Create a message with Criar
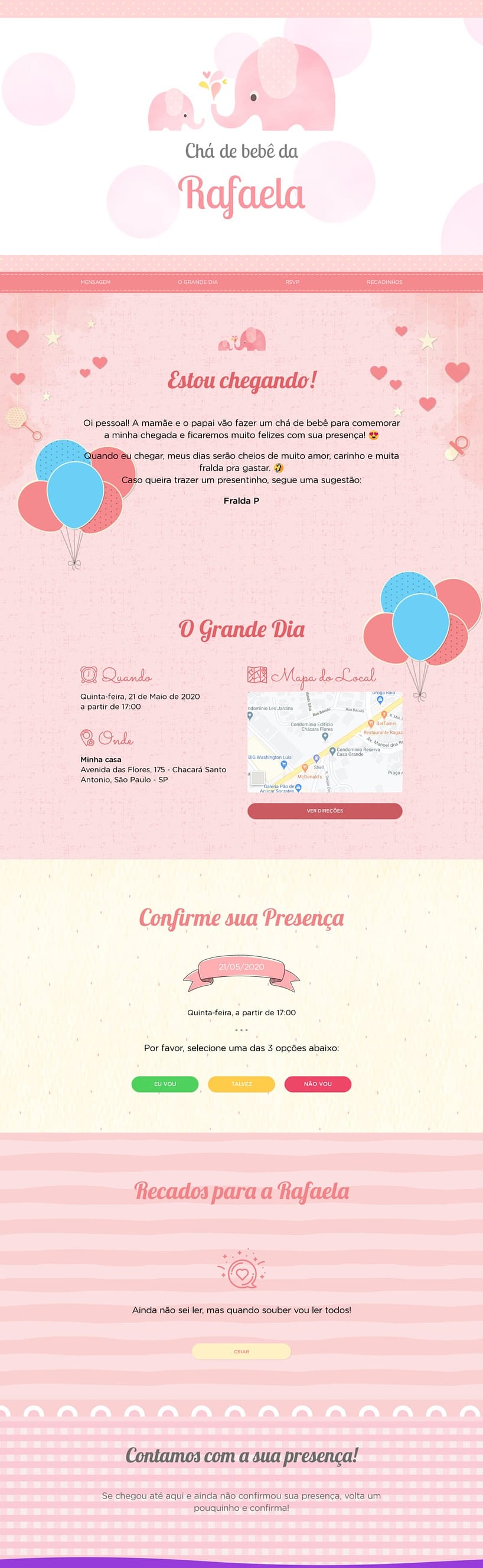Viewport: 483px width, 1568px height. tap(241, 1352)
